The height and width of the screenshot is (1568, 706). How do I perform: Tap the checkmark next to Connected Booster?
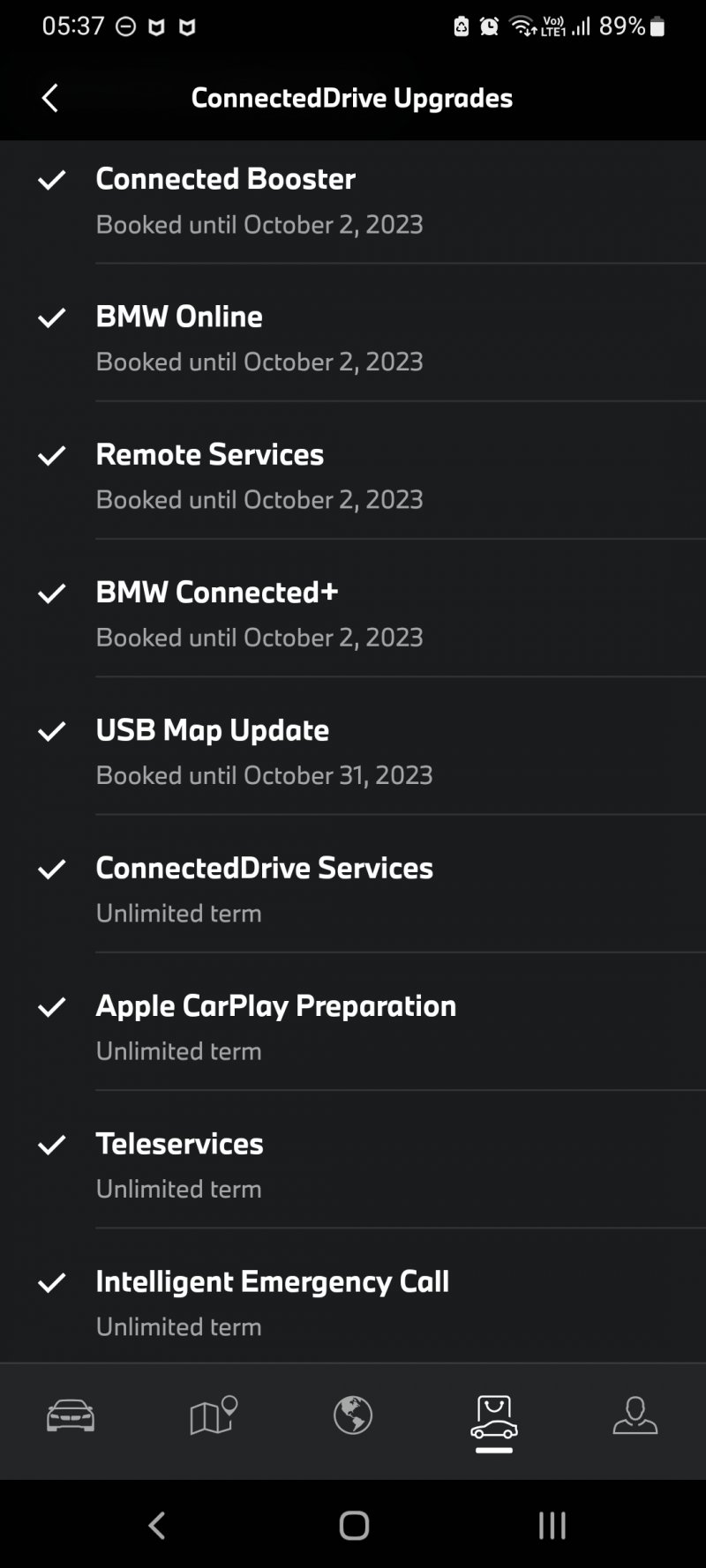(53, 180)
